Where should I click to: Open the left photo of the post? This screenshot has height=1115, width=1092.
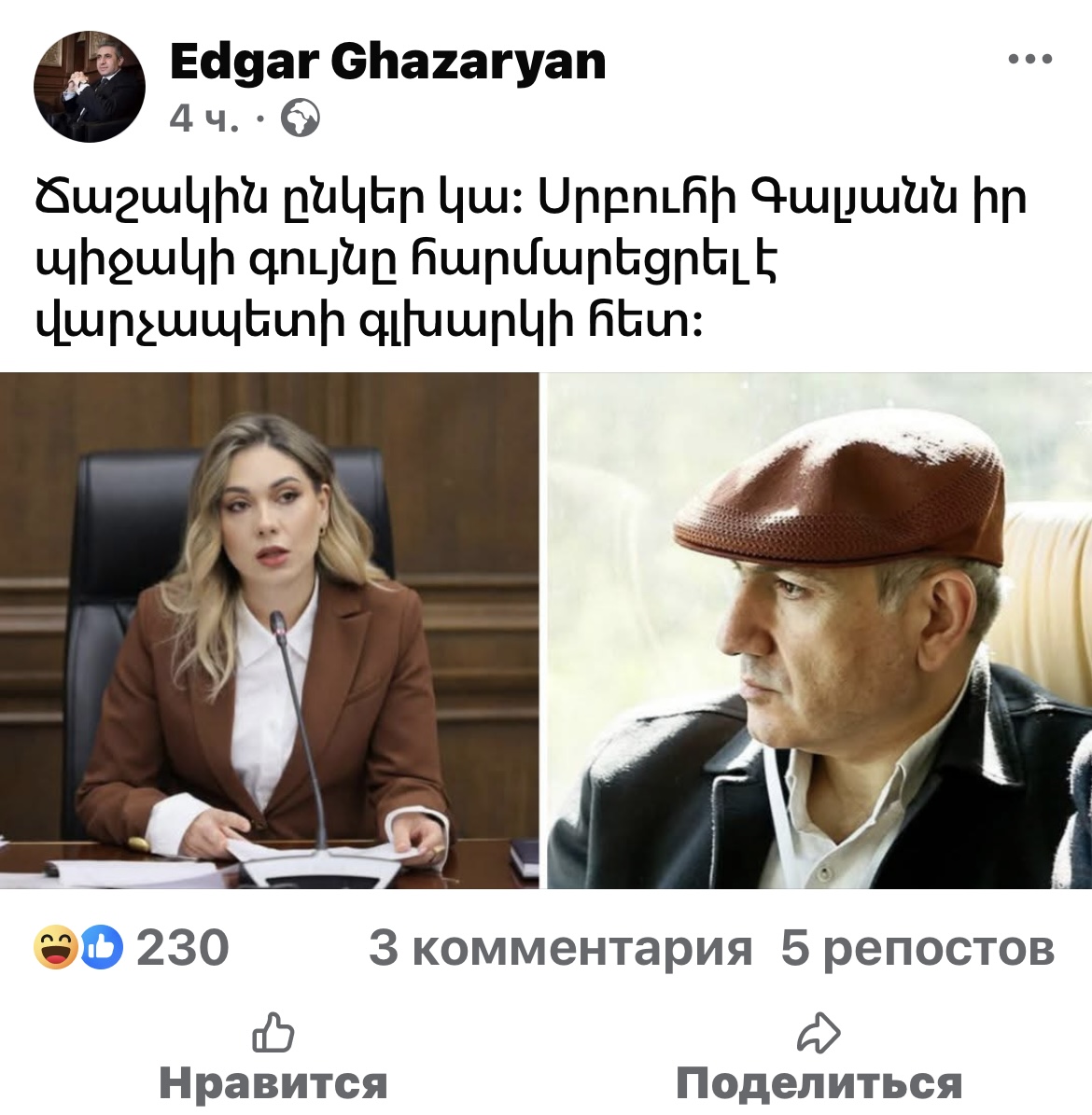(269, 631)
